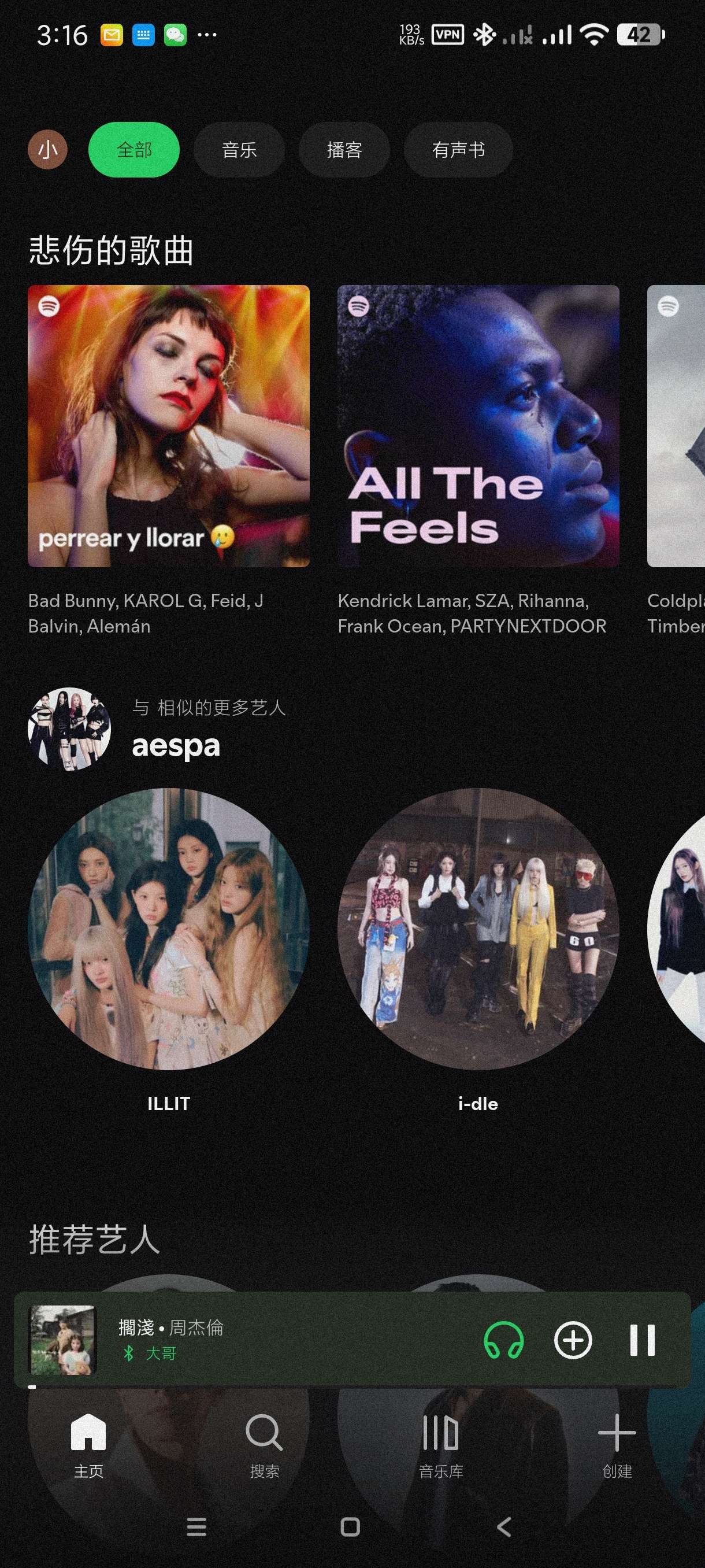View the ILLIT artist profile
This screenshot has height=1568, width=705.
pos(169,929)
